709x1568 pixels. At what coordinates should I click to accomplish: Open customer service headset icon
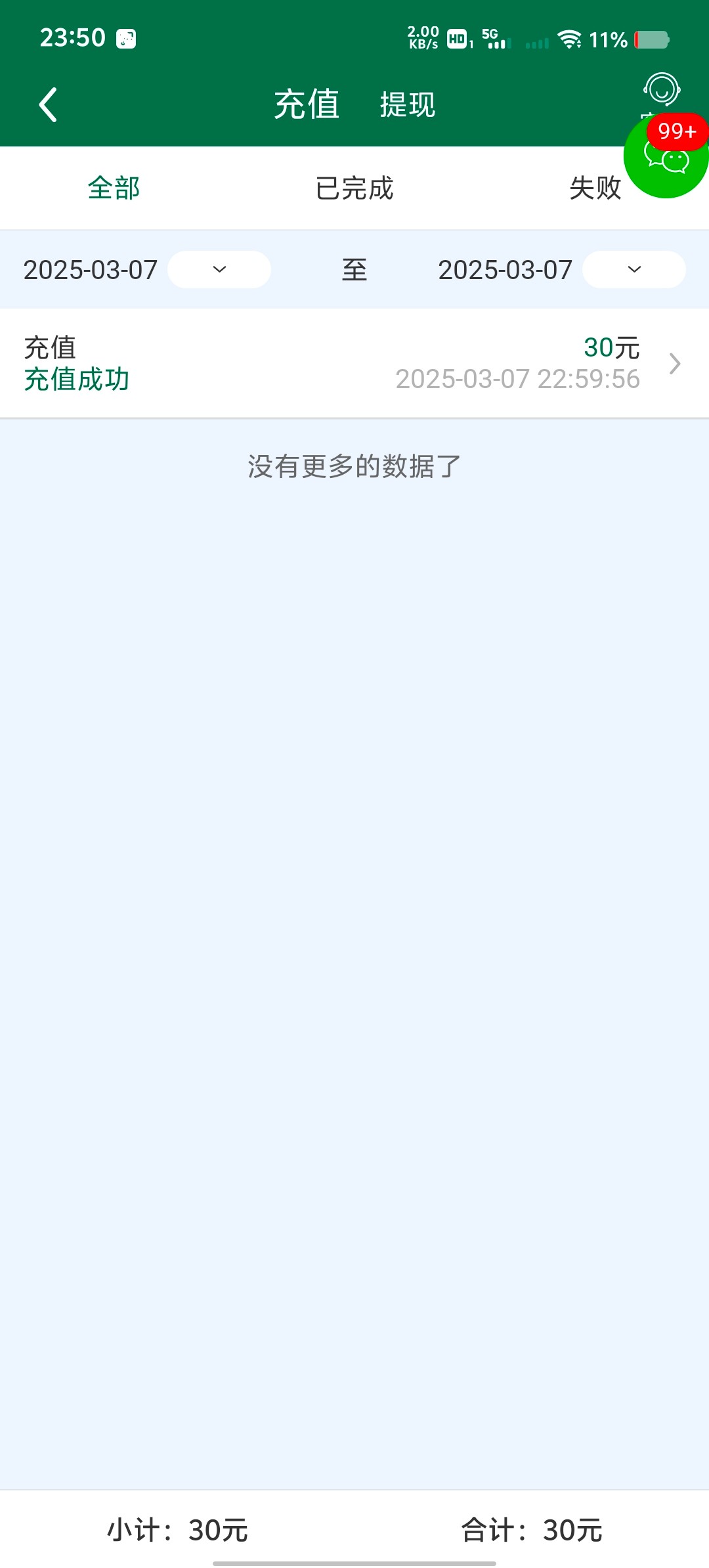pyautogui.click(x=661, y=91)
